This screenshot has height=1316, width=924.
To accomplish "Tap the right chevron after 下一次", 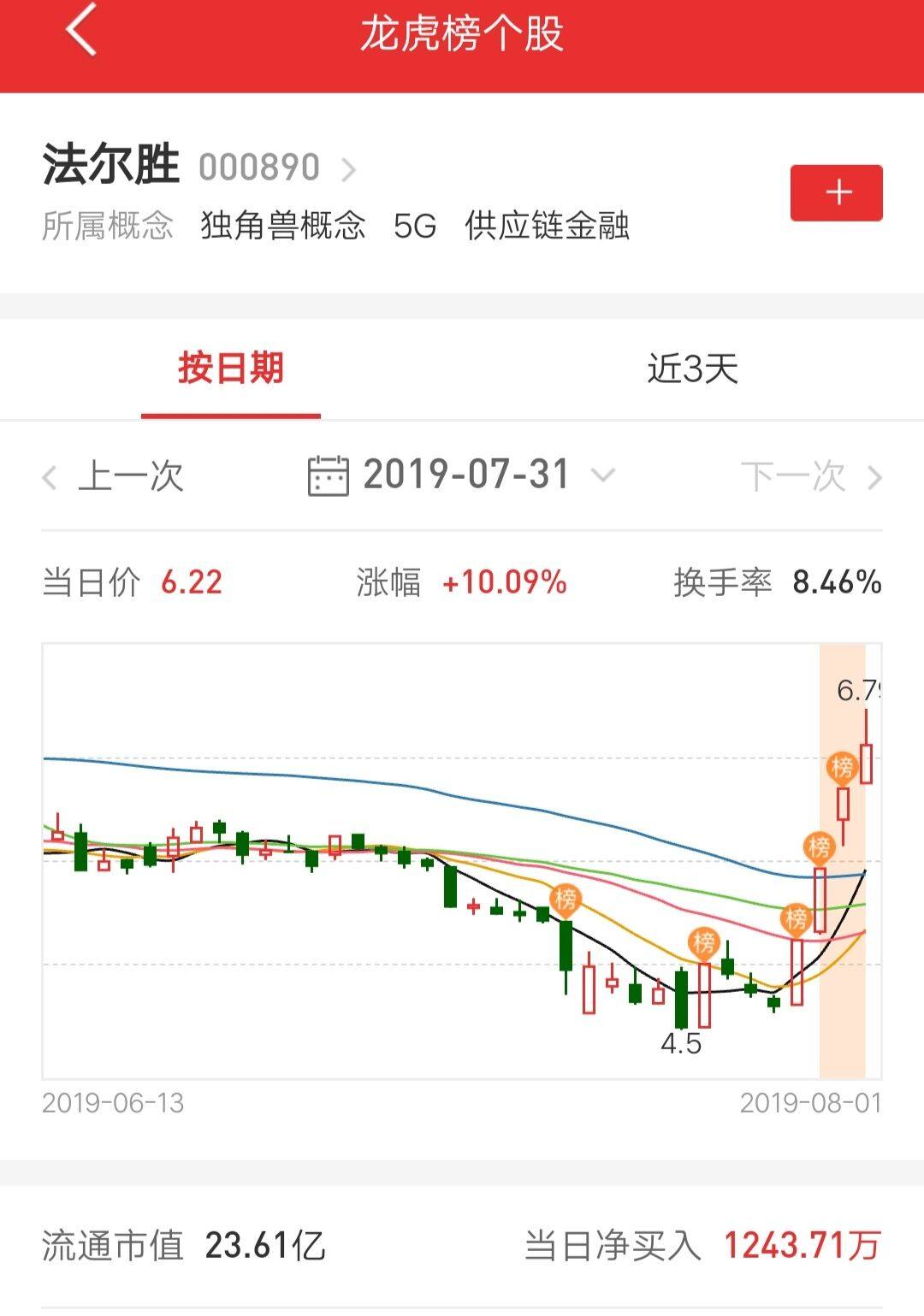I will (x=873, y=477).
